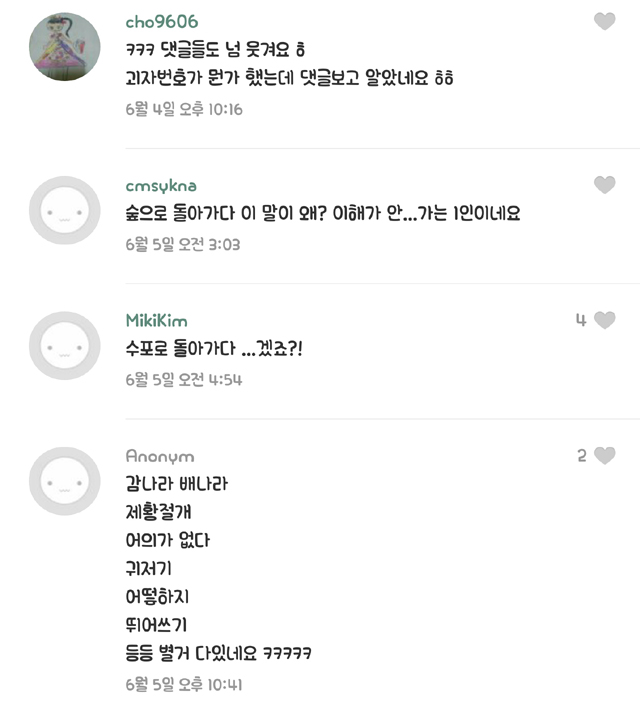The image size is (640, 711).
Task: Open cho9606's profile picture
Action: [x=64, y=47]
